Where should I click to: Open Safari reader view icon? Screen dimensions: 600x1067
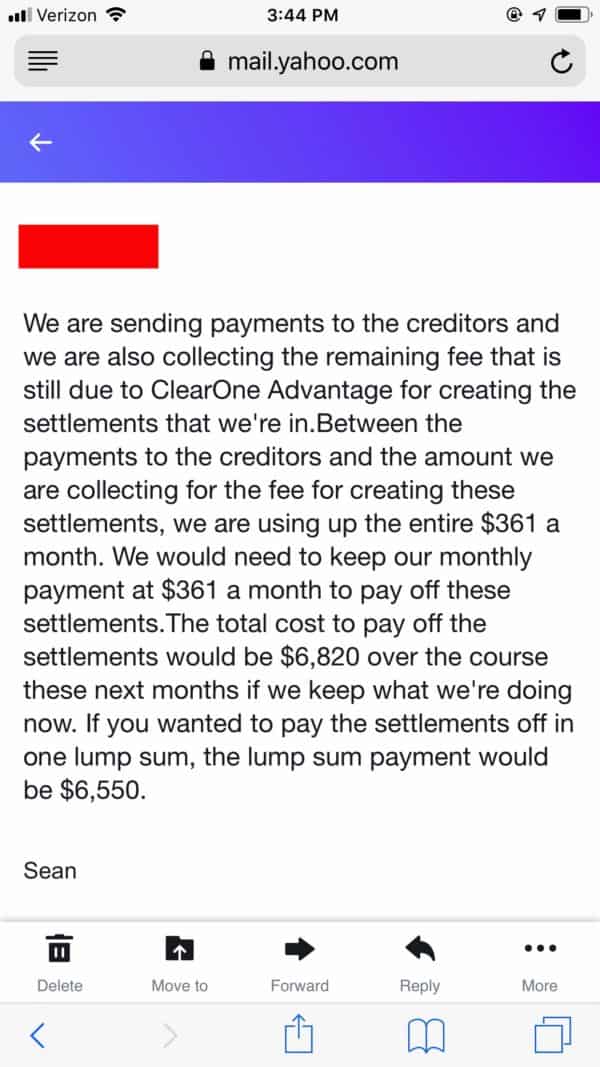coord(43,62)
